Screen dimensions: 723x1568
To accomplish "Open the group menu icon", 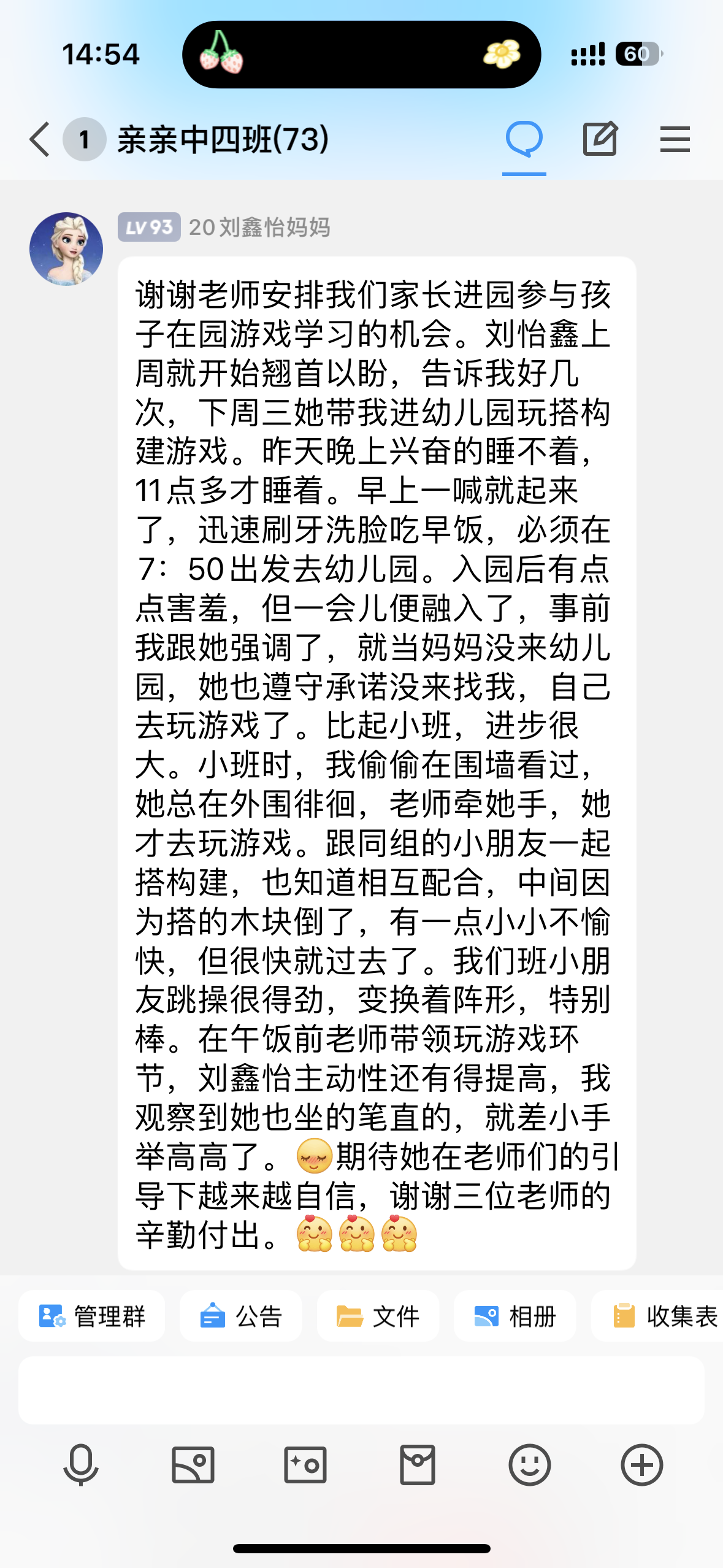I will 675,139.
